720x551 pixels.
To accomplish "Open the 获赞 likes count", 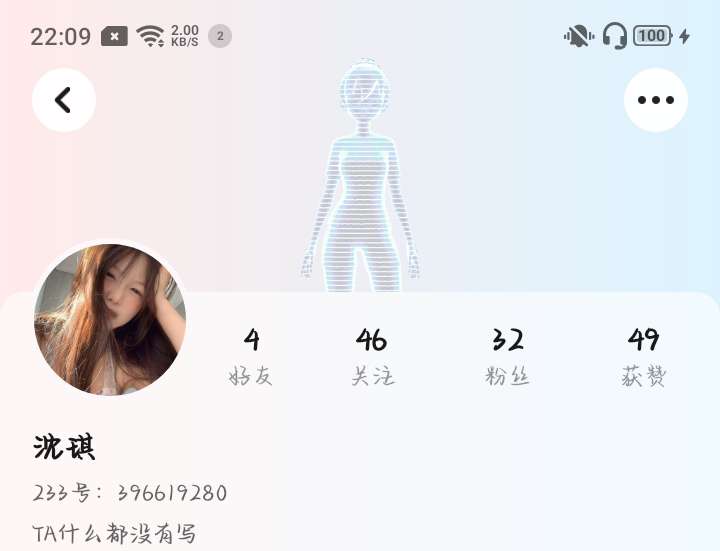I will [643, 357].
